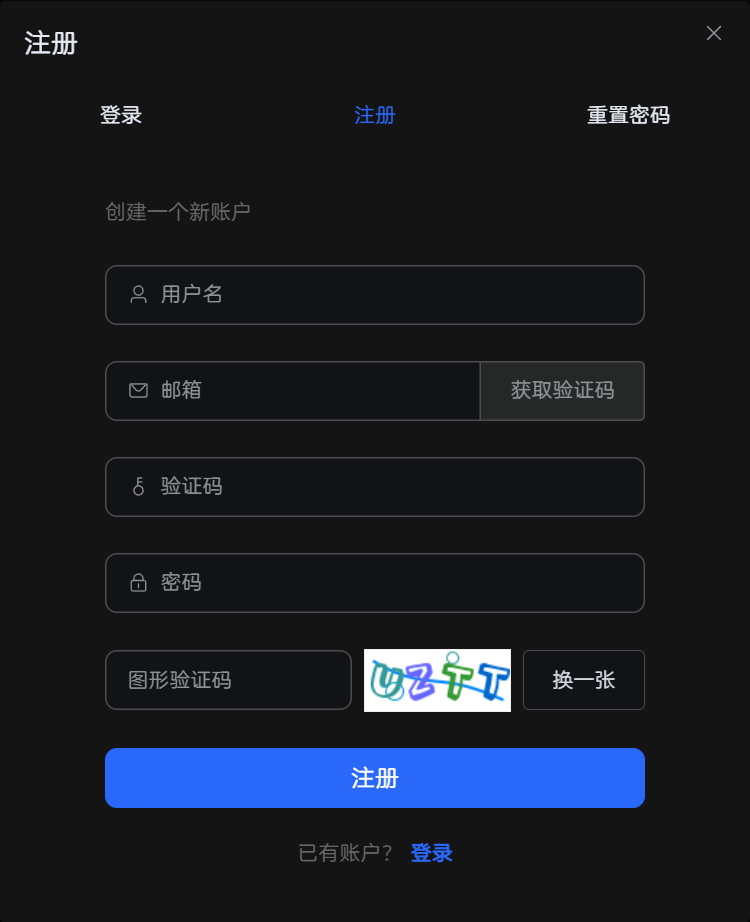Tap the 获取验证码 button
This screenshot has width=750, height=922.
(x=562, y=391)
